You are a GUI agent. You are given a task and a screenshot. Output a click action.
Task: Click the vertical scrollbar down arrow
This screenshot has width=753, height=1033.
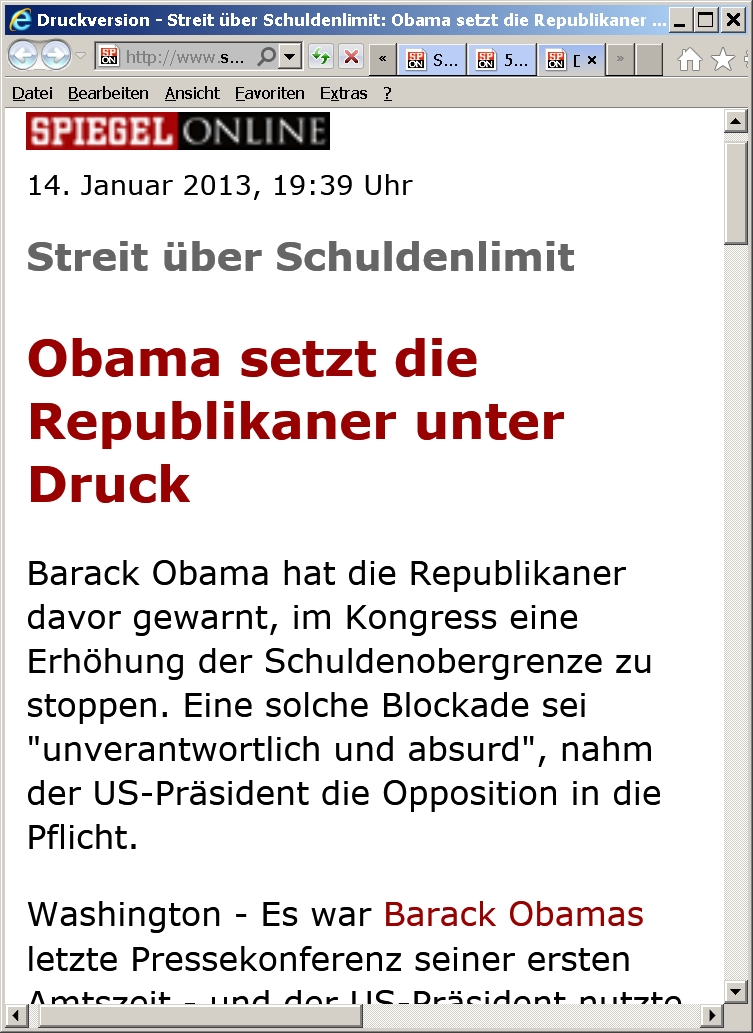click(x=736, y=991)
